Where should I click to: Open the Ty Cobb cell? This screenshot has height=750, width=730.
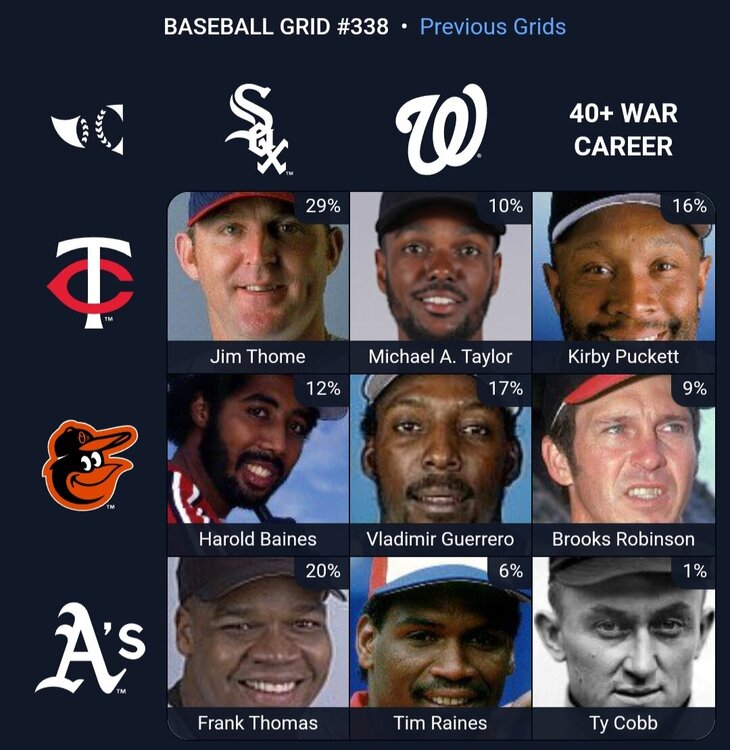tap(623, 646)
